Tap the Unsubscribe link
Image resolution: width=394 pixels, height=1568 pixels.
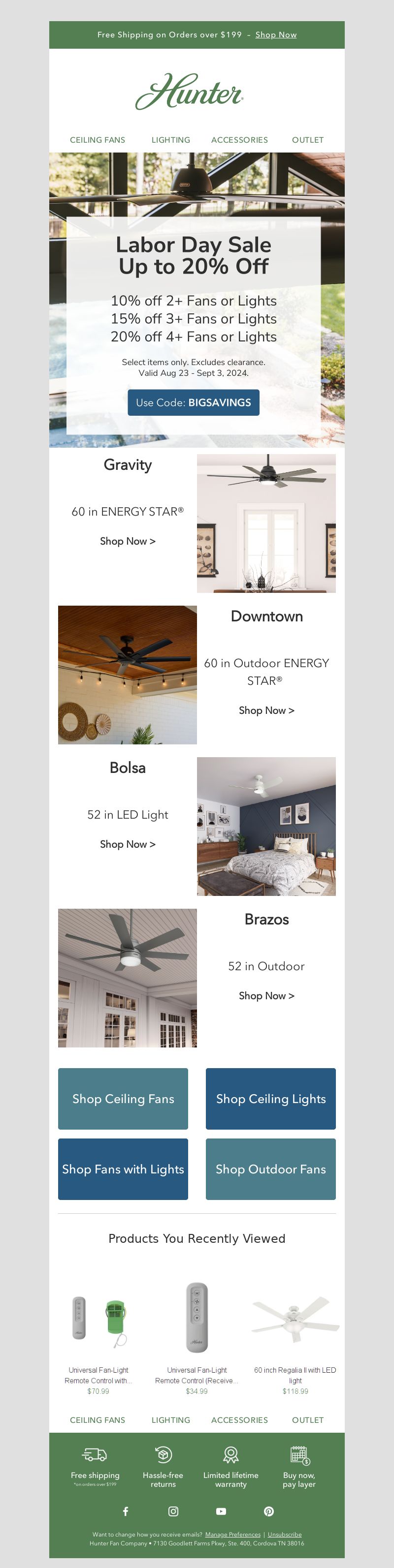click(x=284, y=1535)
